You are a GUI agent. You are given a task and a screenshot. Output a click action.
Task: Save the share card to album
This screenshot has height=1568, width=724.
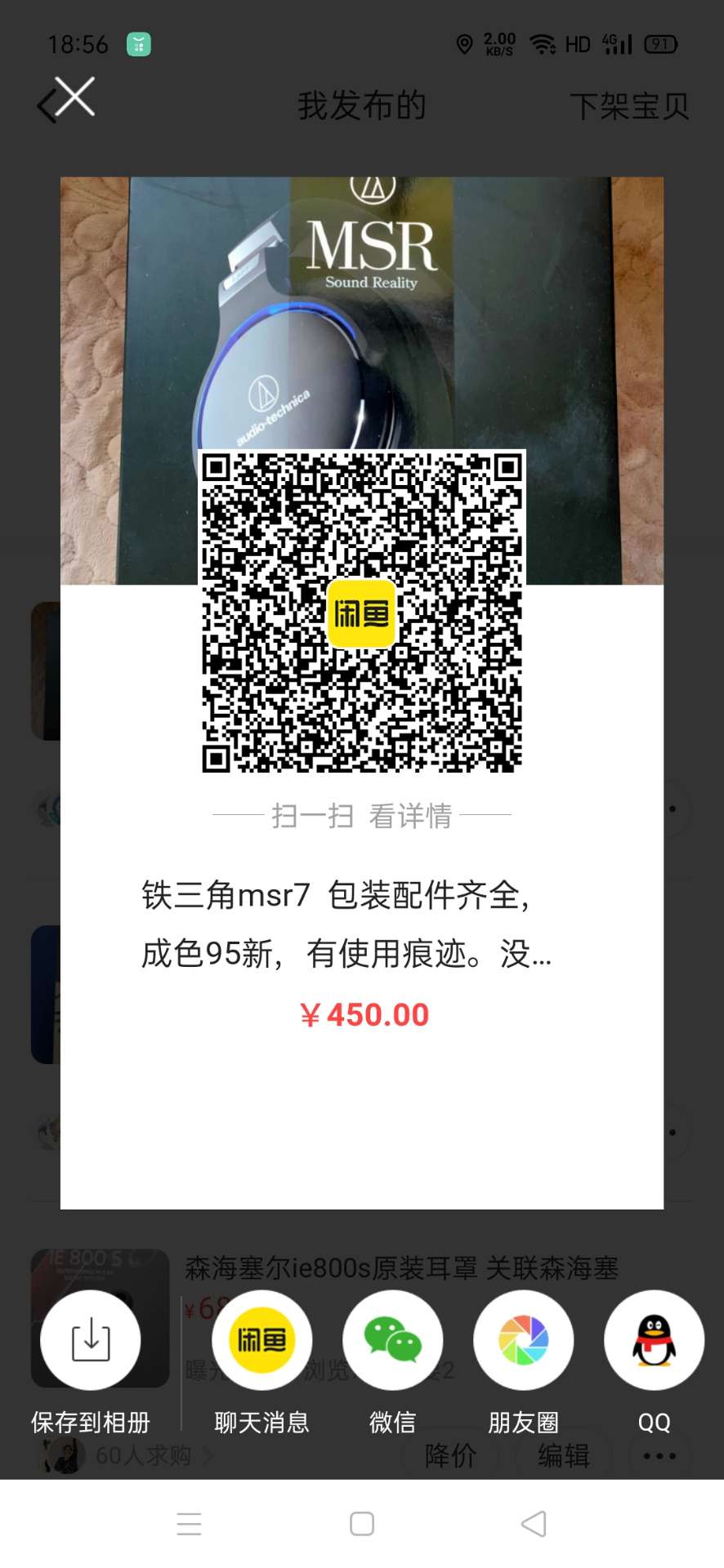coord(91,1340)
